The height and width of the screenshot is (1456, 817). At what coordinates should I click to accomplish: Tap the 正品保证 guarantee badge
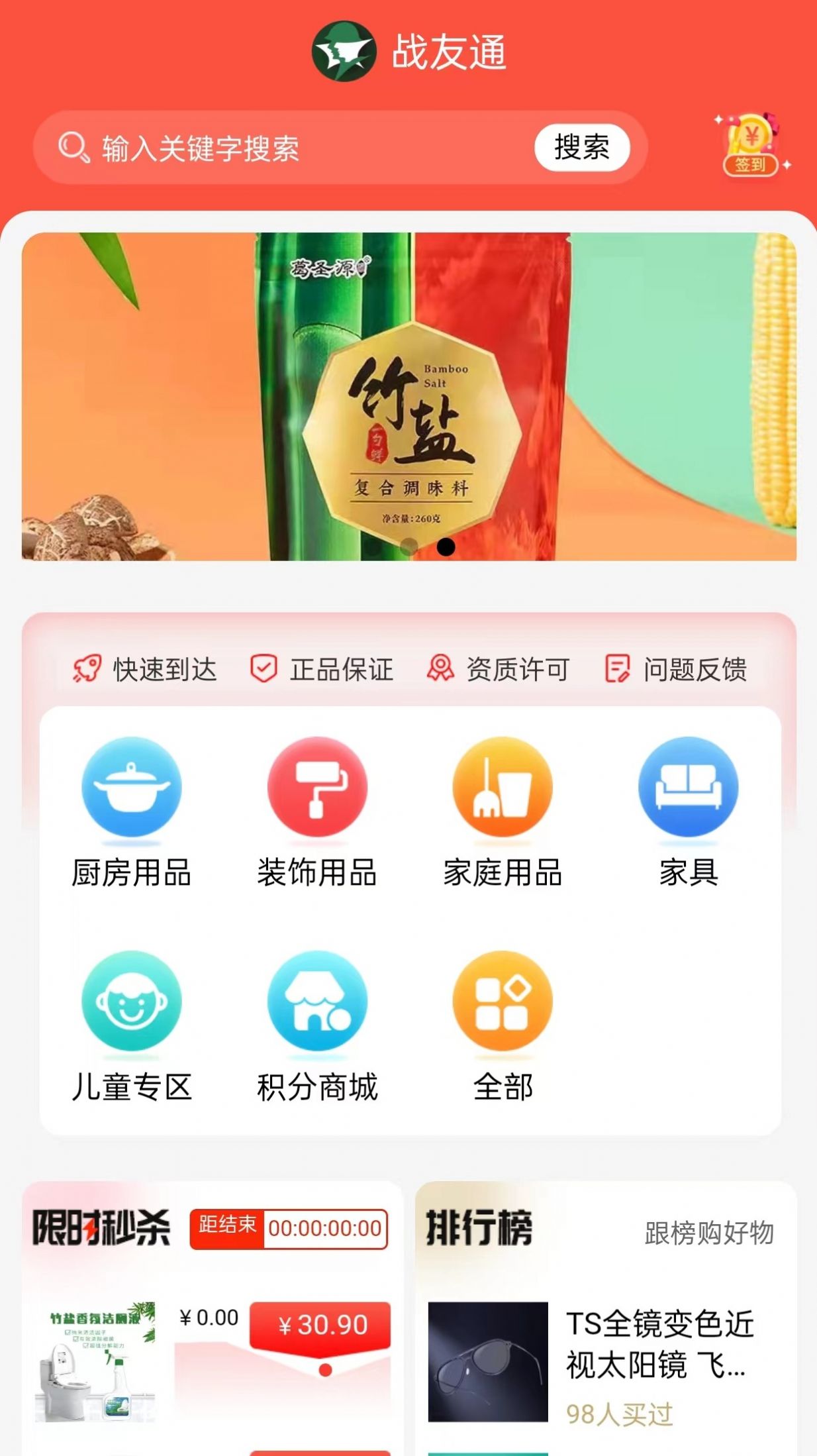[x=324, y=669]
